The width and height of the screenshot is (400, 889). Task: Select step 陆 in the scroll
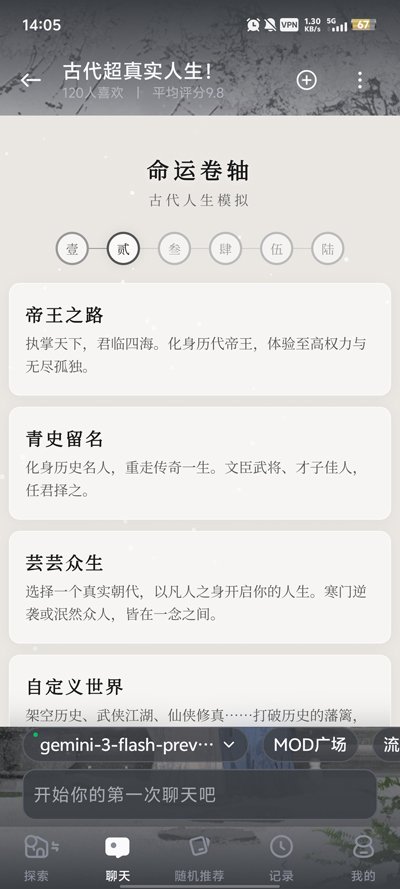pyautogui.click(x=327, y=249)
